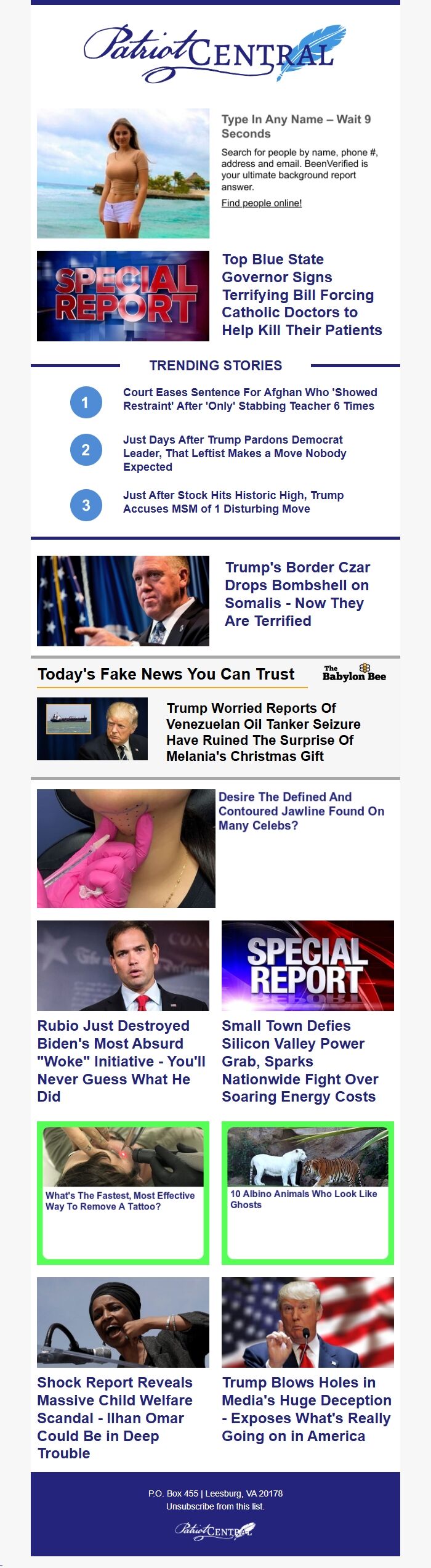The height and width of the screenshot is (1568, 431).
Task: Tap the Special Report image beside the governor story
Action: [x=123, y=296]
